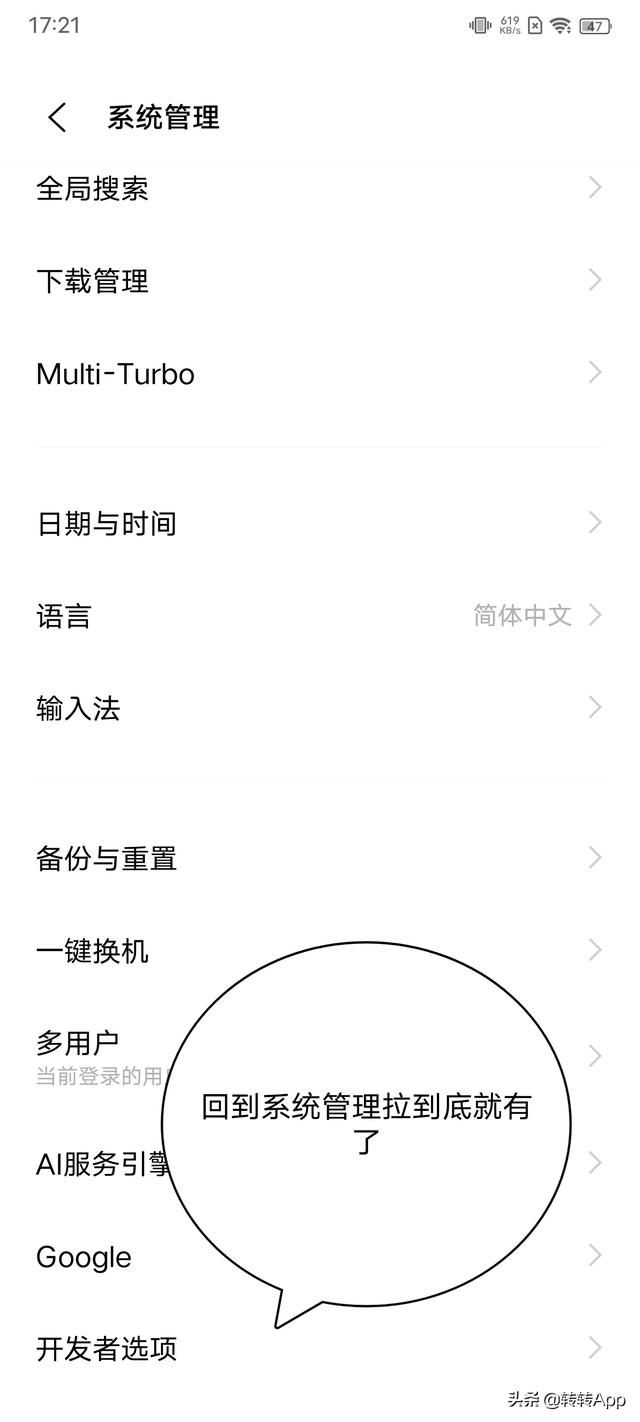Viewport: 640px width, 1422px height.
Task: Open 备份与重置
Action: click(320, 857)
